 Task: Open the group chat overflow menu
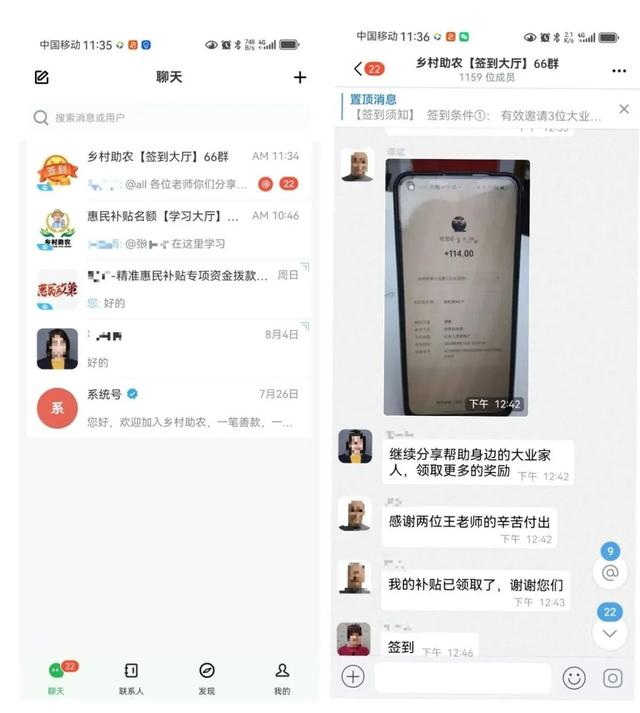(x=619, y=71)
